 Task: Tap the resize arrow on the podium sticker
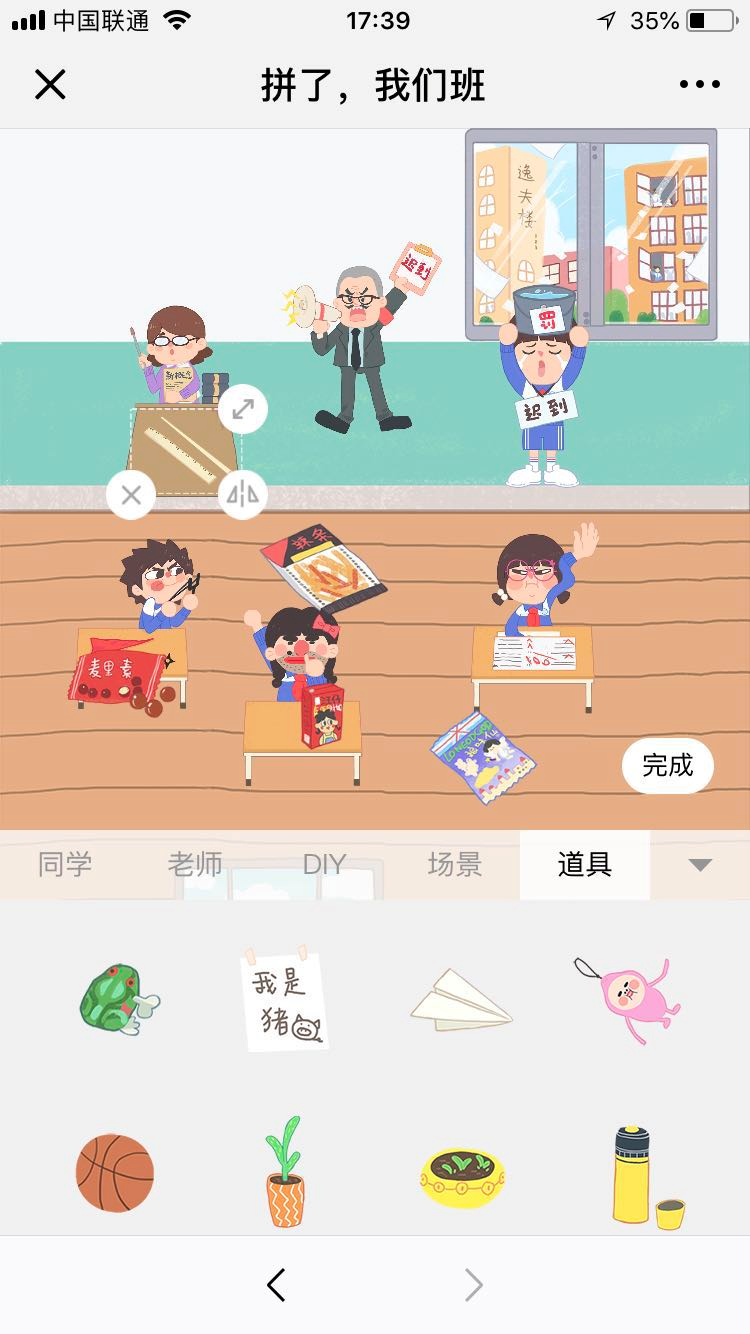click(x=240, y=409)
